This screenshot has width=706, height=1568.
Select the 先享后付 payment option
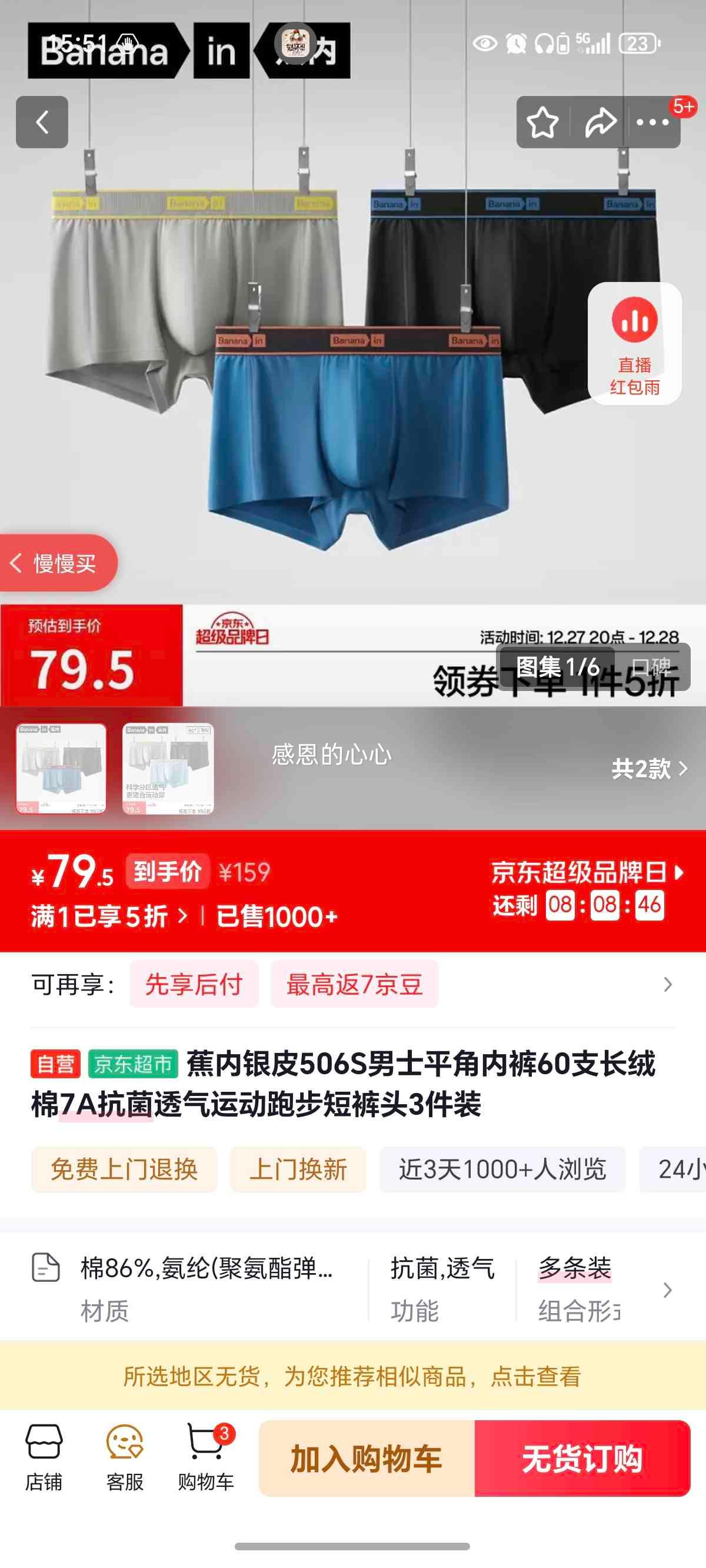click(194, 984)
